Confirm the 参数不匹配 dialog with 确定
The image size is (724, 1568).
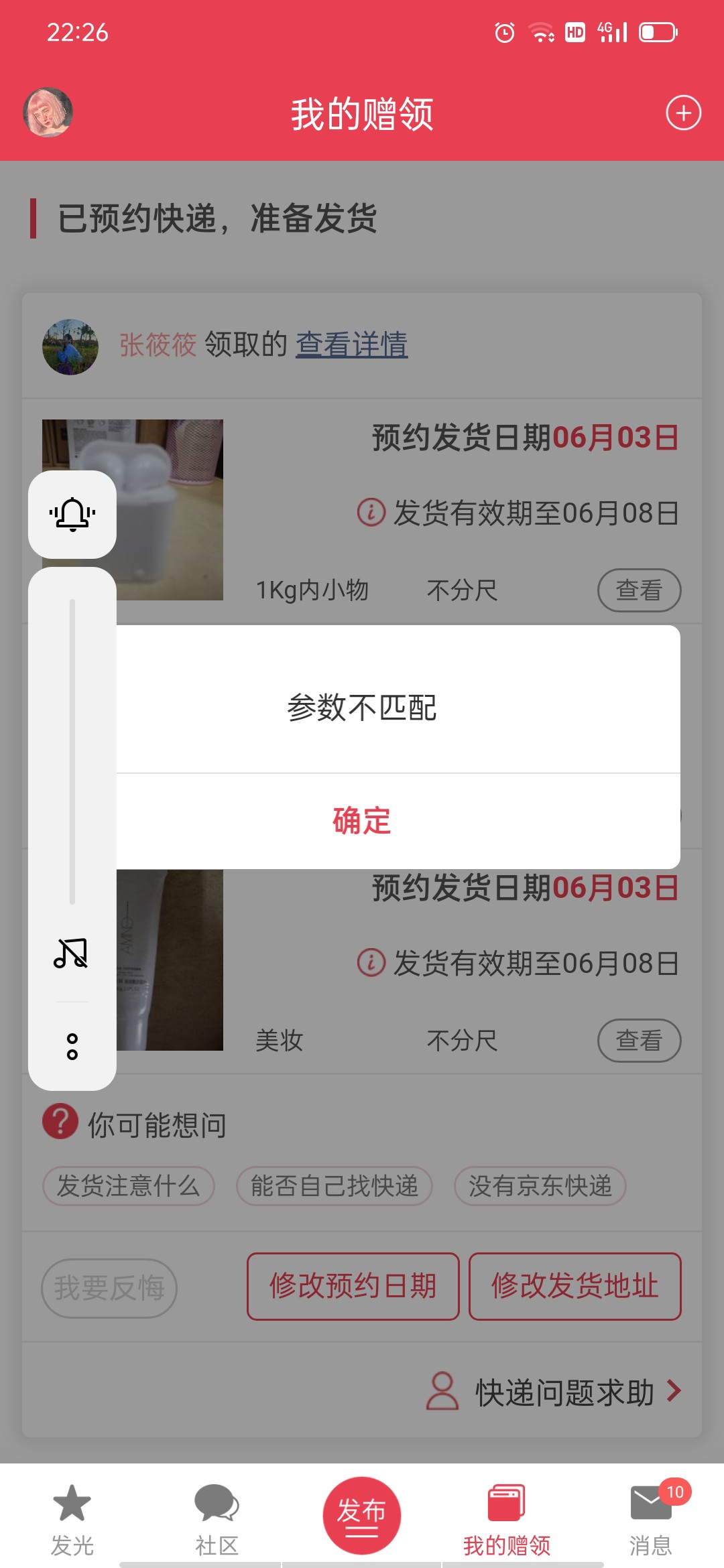click(x=362, y=821)
